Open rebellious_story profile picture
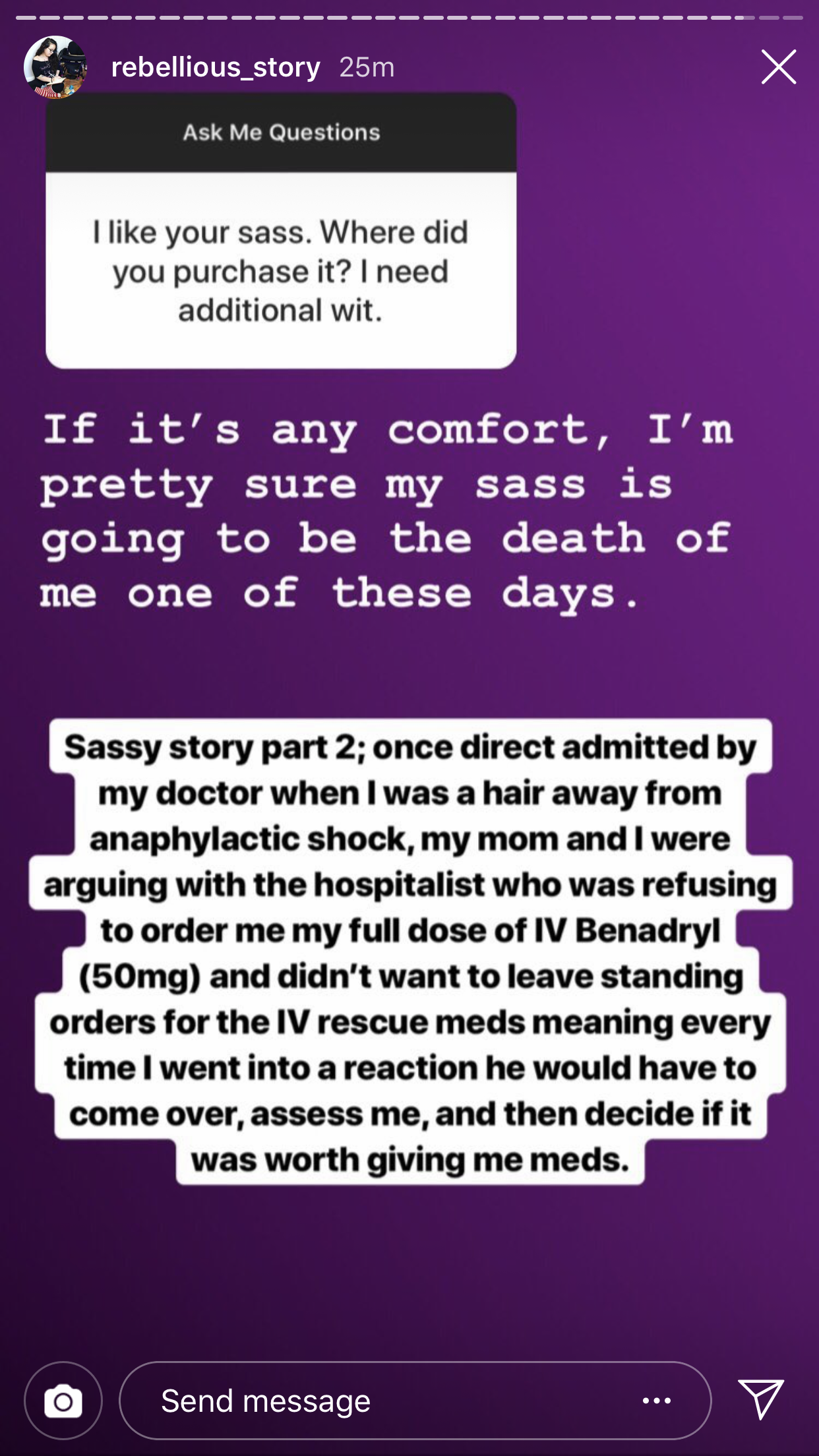 click(x=55, y=67)
